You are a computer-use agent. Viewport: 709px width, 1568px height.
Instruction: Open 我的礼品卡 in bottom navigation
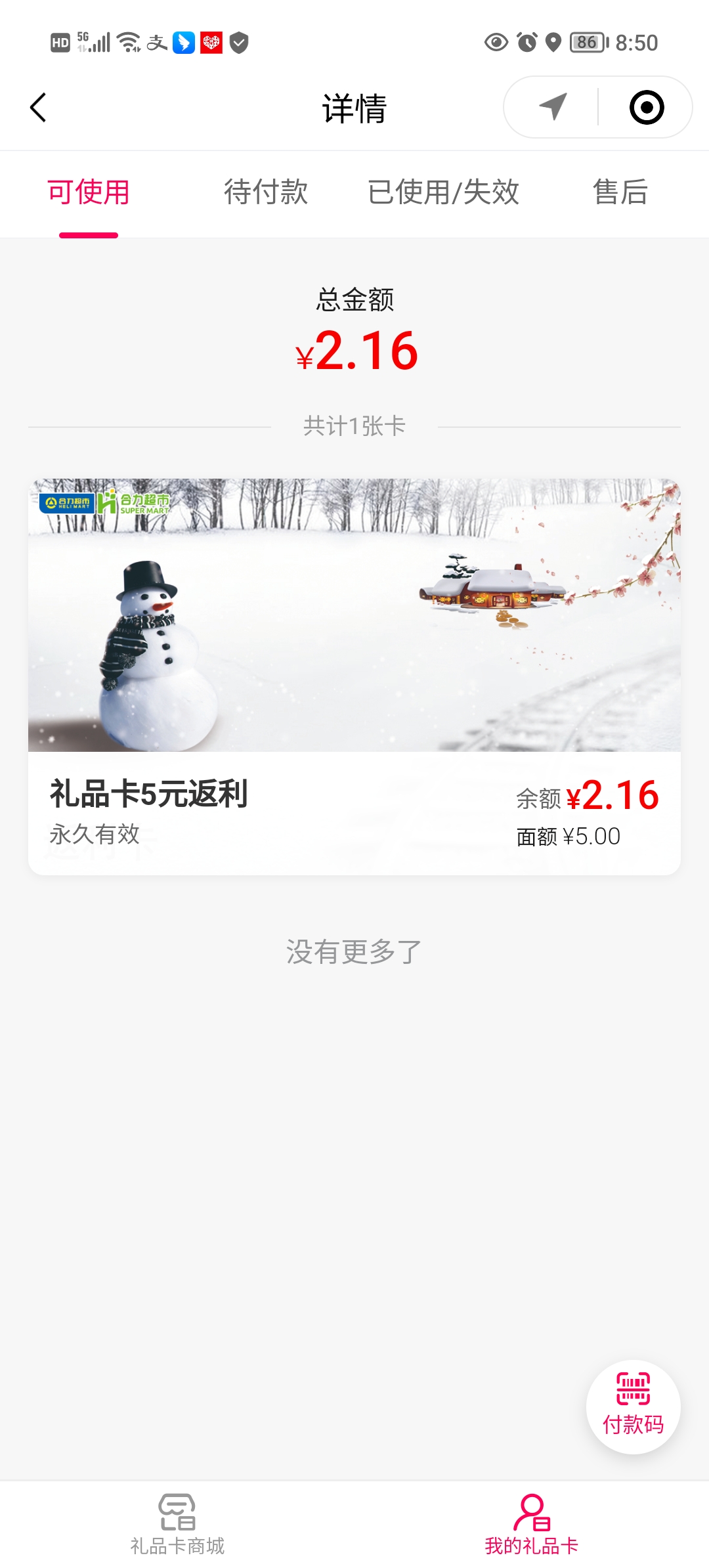point(532,1525)
